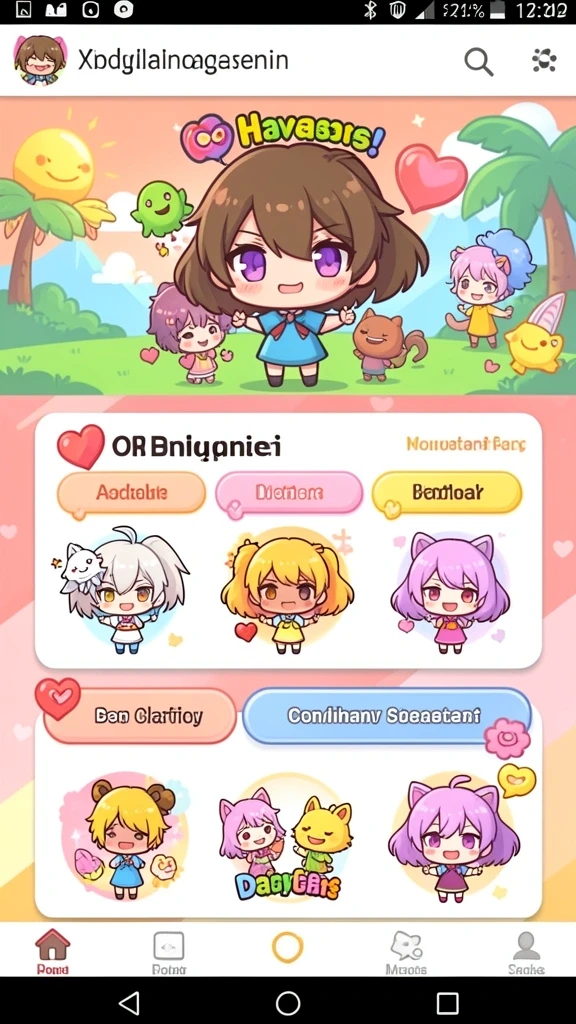Open the settings icon in top bar
This screenshot has width=576, height=1024.
click(x=543, y=61)
